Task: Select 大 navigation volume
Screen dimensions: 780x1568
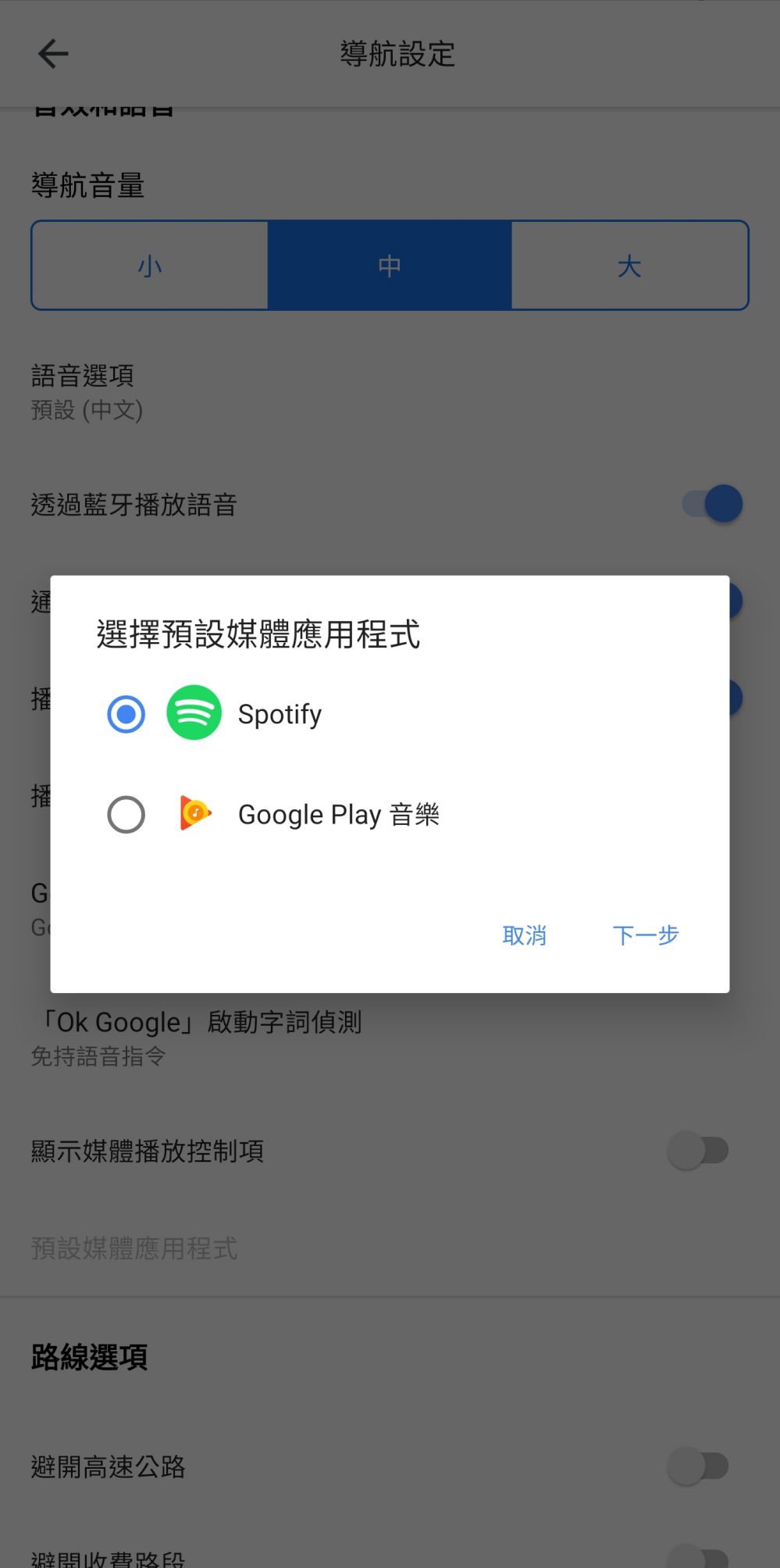Action: (629, 264)
